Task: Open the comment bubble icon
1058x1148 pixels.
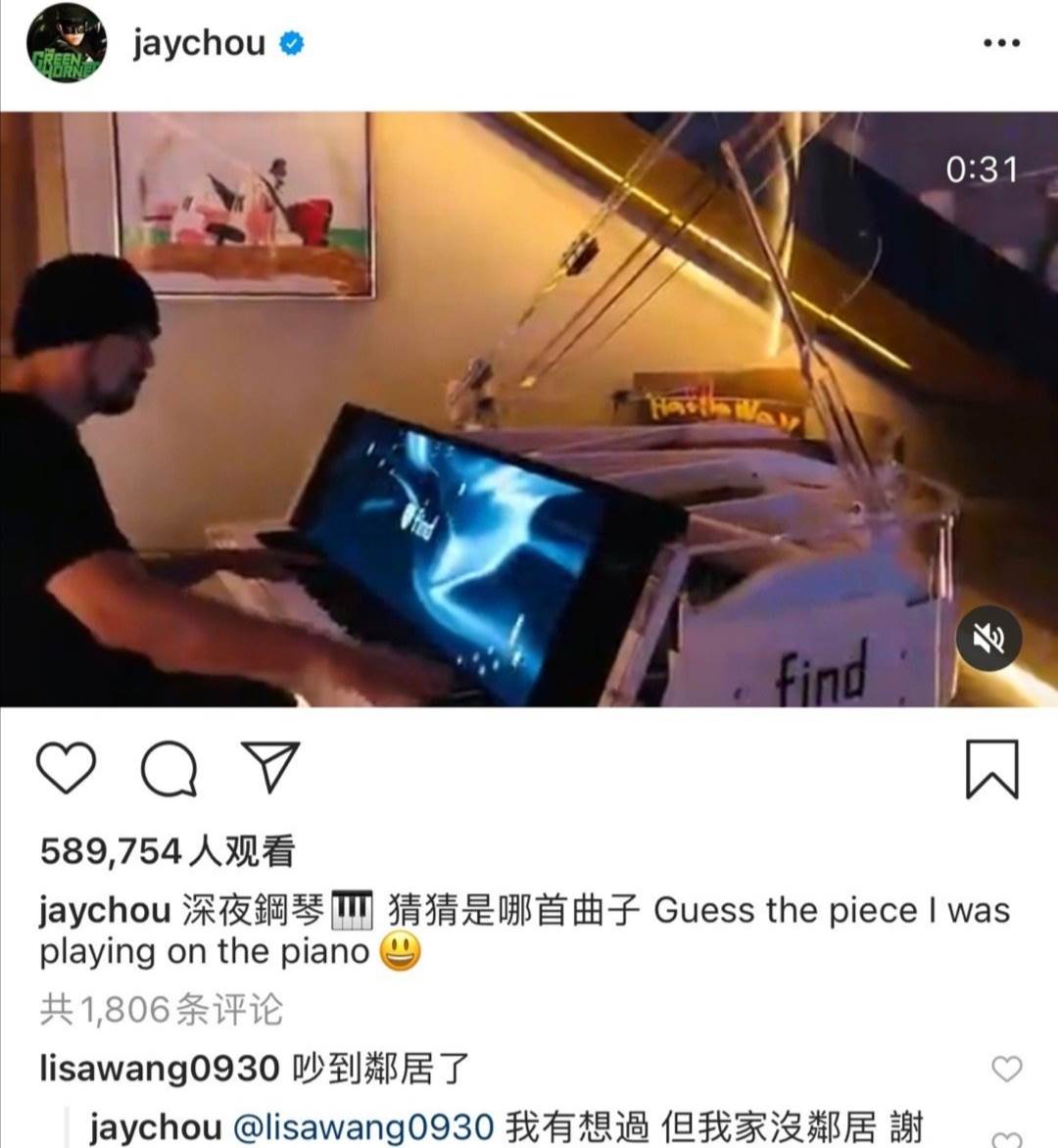Action: pos(168,769)
